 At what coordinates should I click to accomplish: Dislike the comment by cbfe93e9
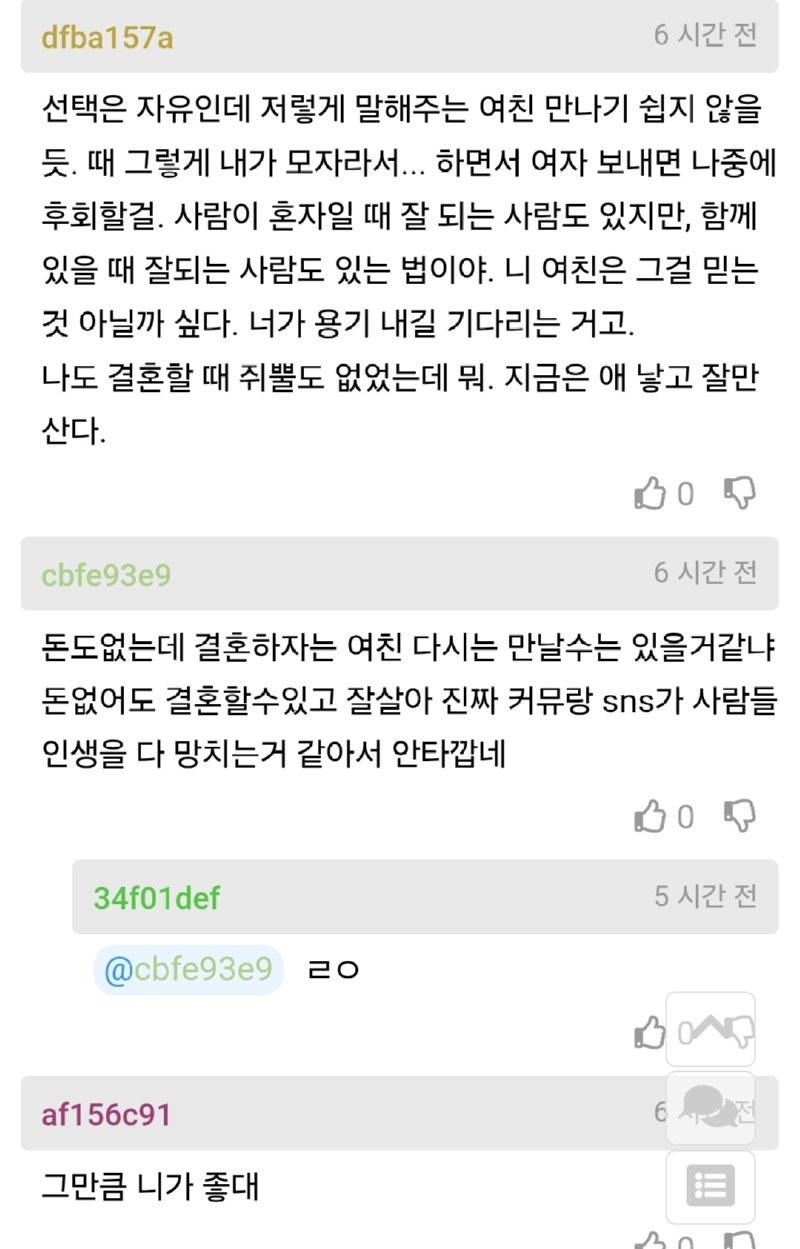coord(739,815)
